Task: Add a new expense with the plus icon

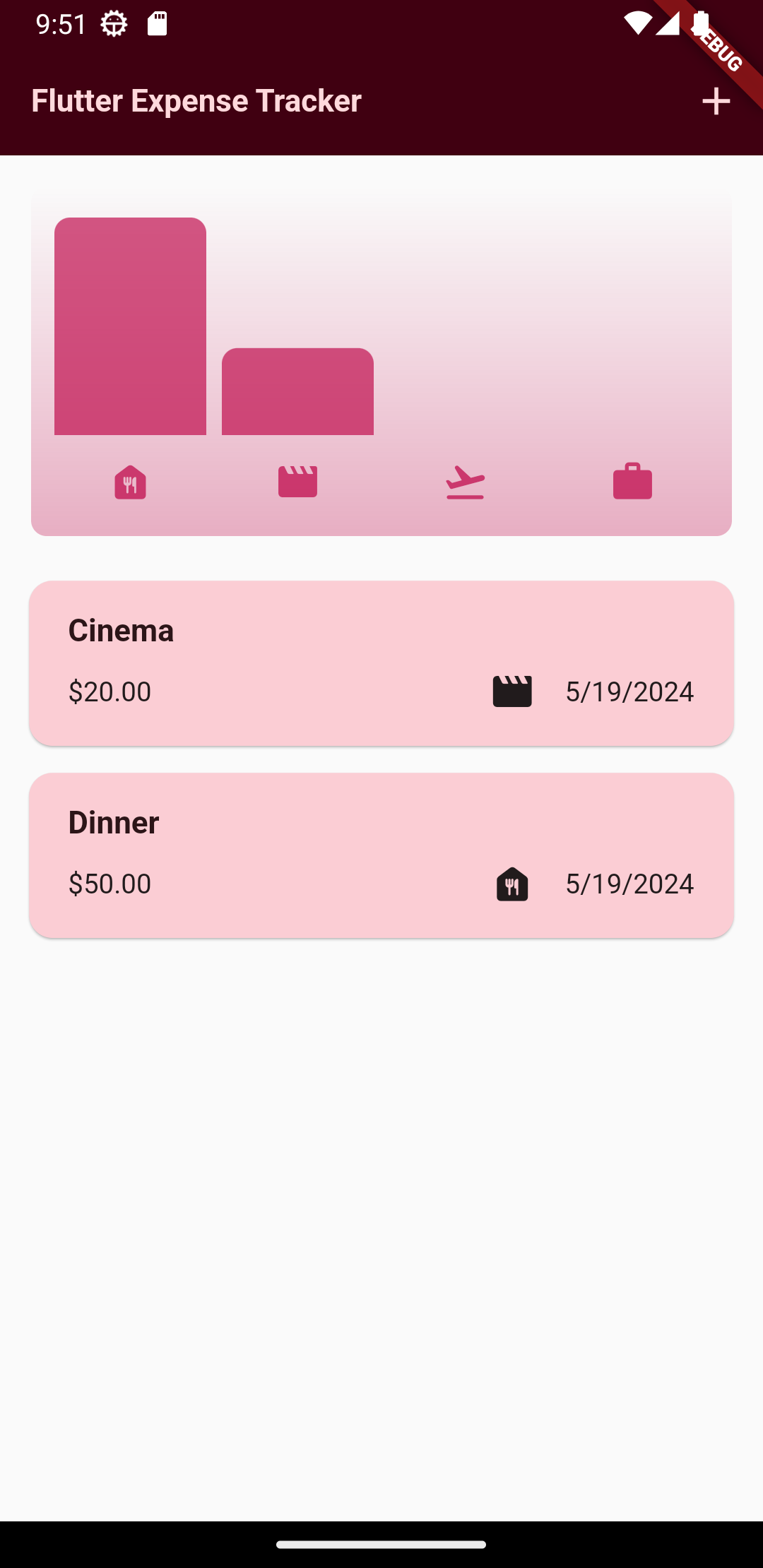Action: 716,101
